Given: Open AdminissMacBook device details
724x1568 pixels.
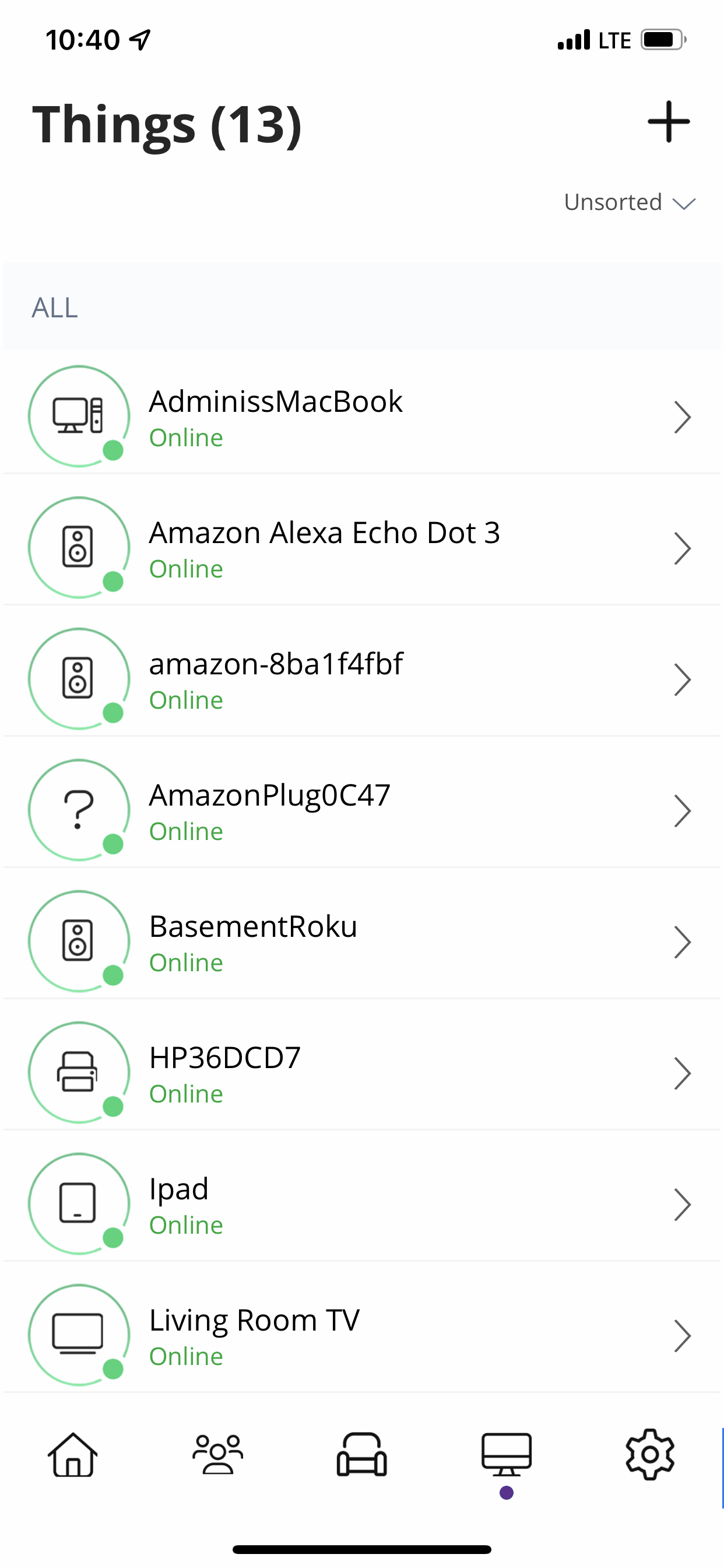Looking at the screenshot, I should tap(362, 416).
